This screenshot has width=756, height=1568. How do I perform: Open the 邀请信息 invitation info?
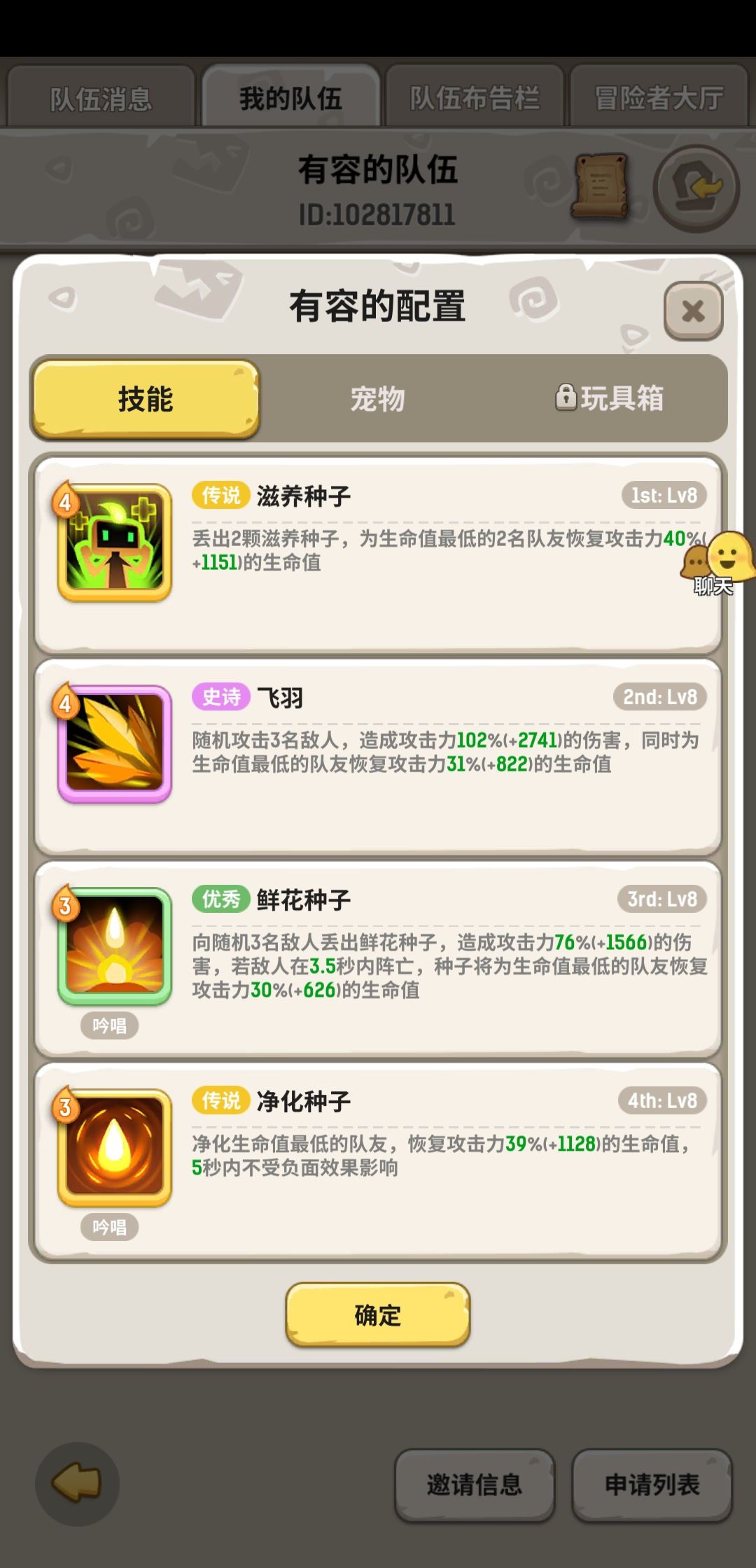[475, 1485]
